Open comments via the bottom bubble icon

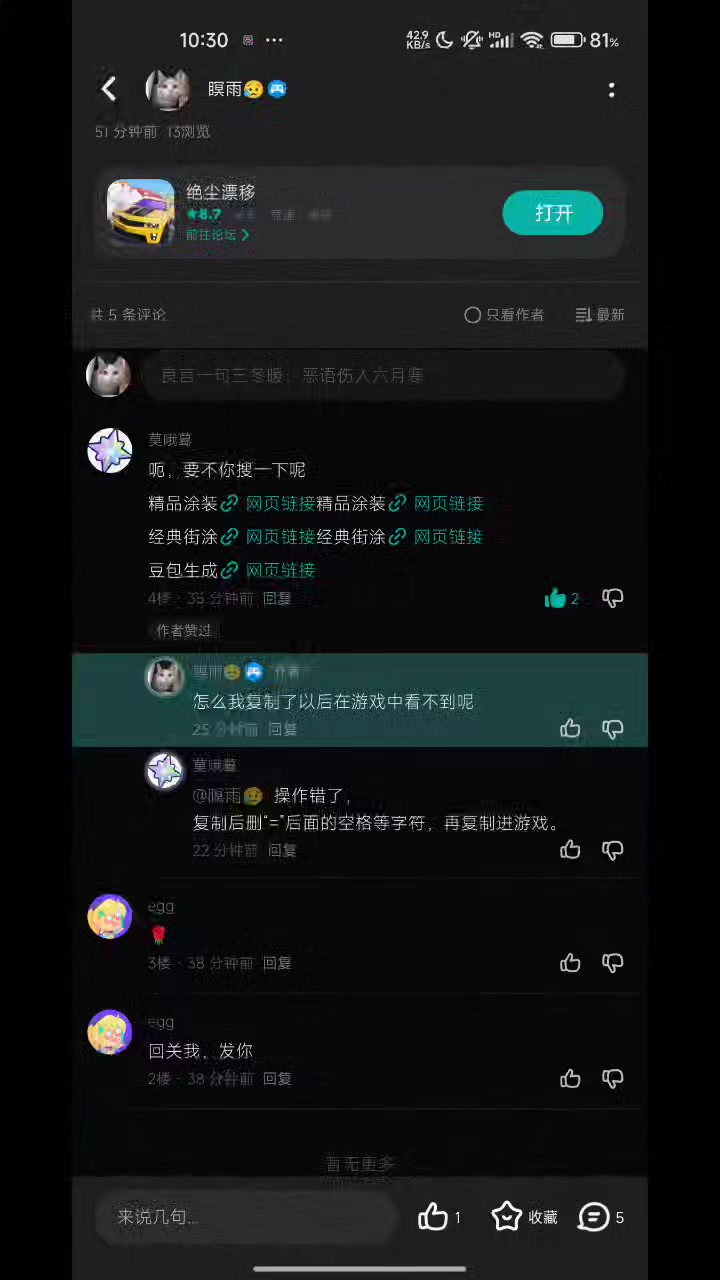coord(594,1217)
